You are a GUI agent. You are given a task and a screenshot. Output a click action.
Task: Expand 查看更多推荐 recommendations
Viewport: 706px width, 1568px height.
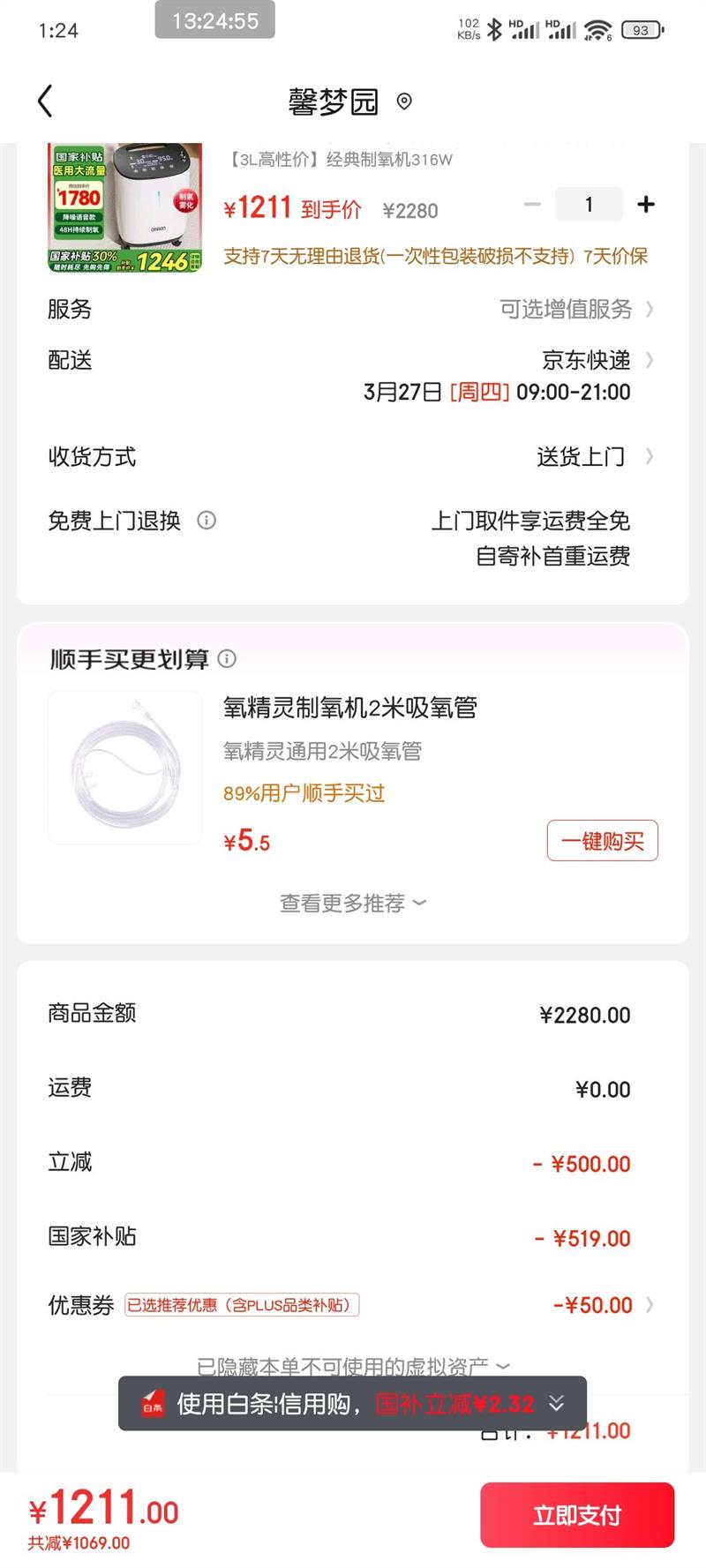click(352, 904)
